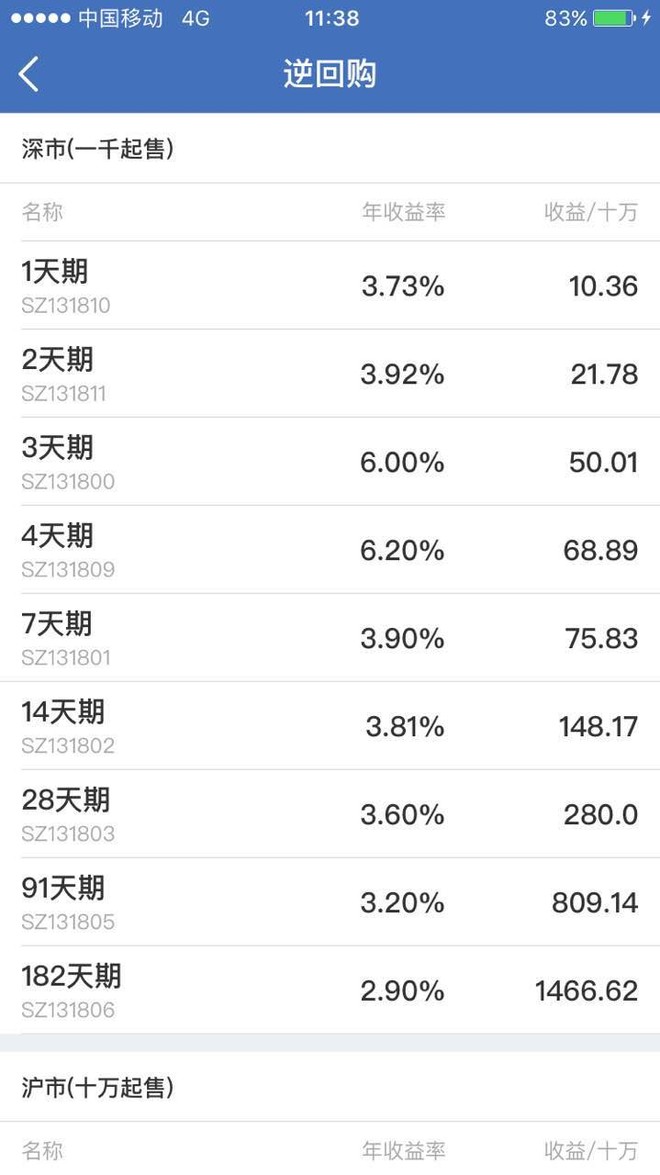Select the 28天期 SZ131803 row
The height and width of the screenshot is (1175, 660).
click(x=330, y=814)
